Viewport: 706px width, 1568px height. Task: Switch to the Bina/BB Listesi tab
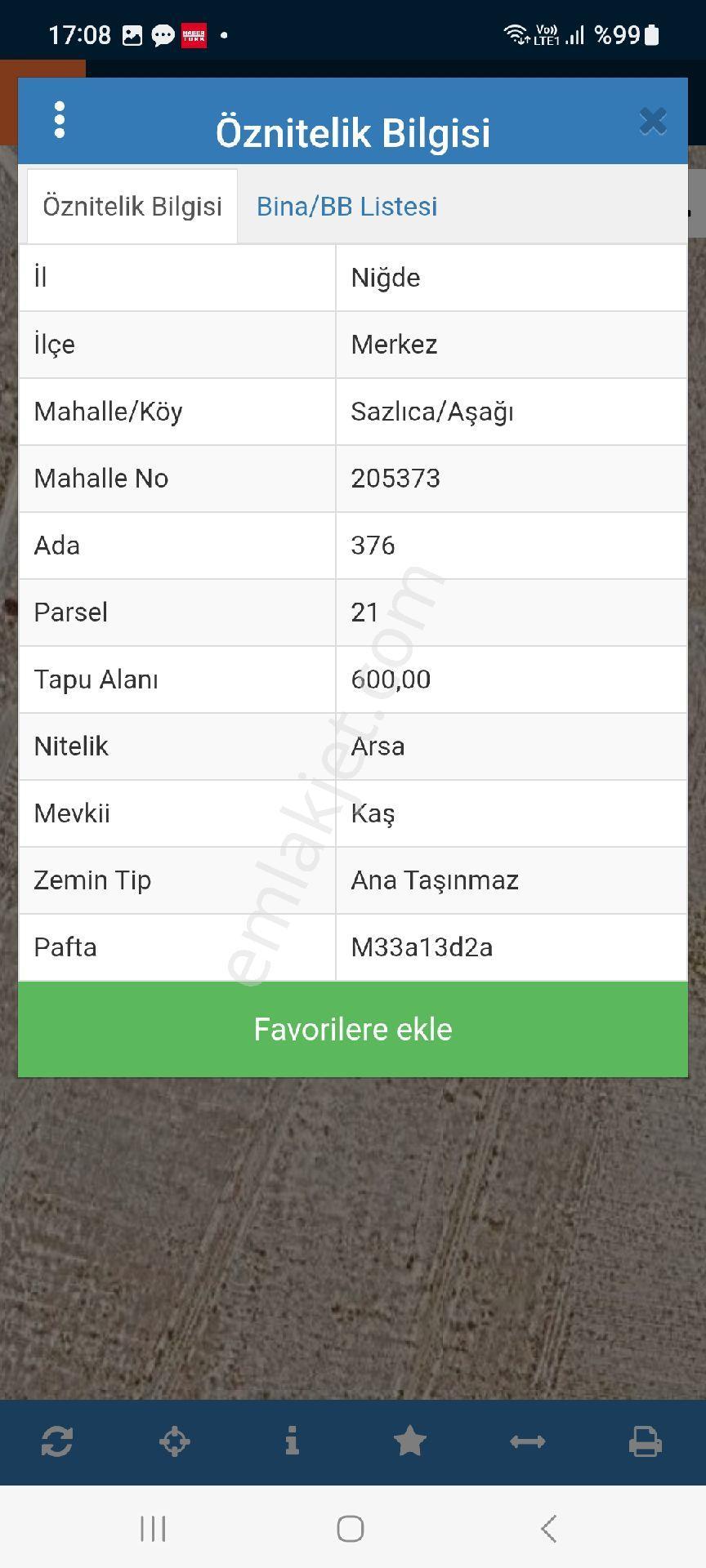coord(346,207)
